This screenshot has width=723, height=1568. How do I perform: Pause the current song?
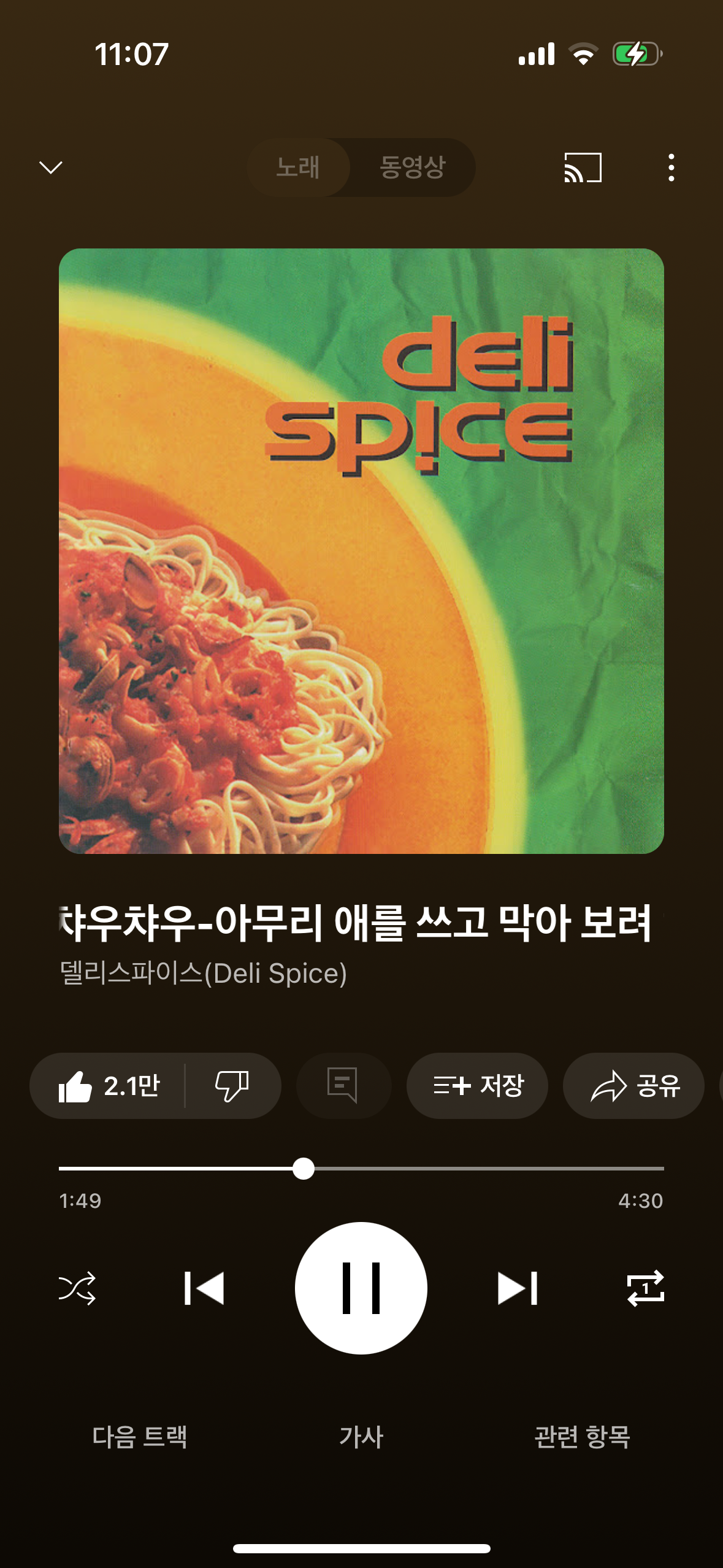361,1288
